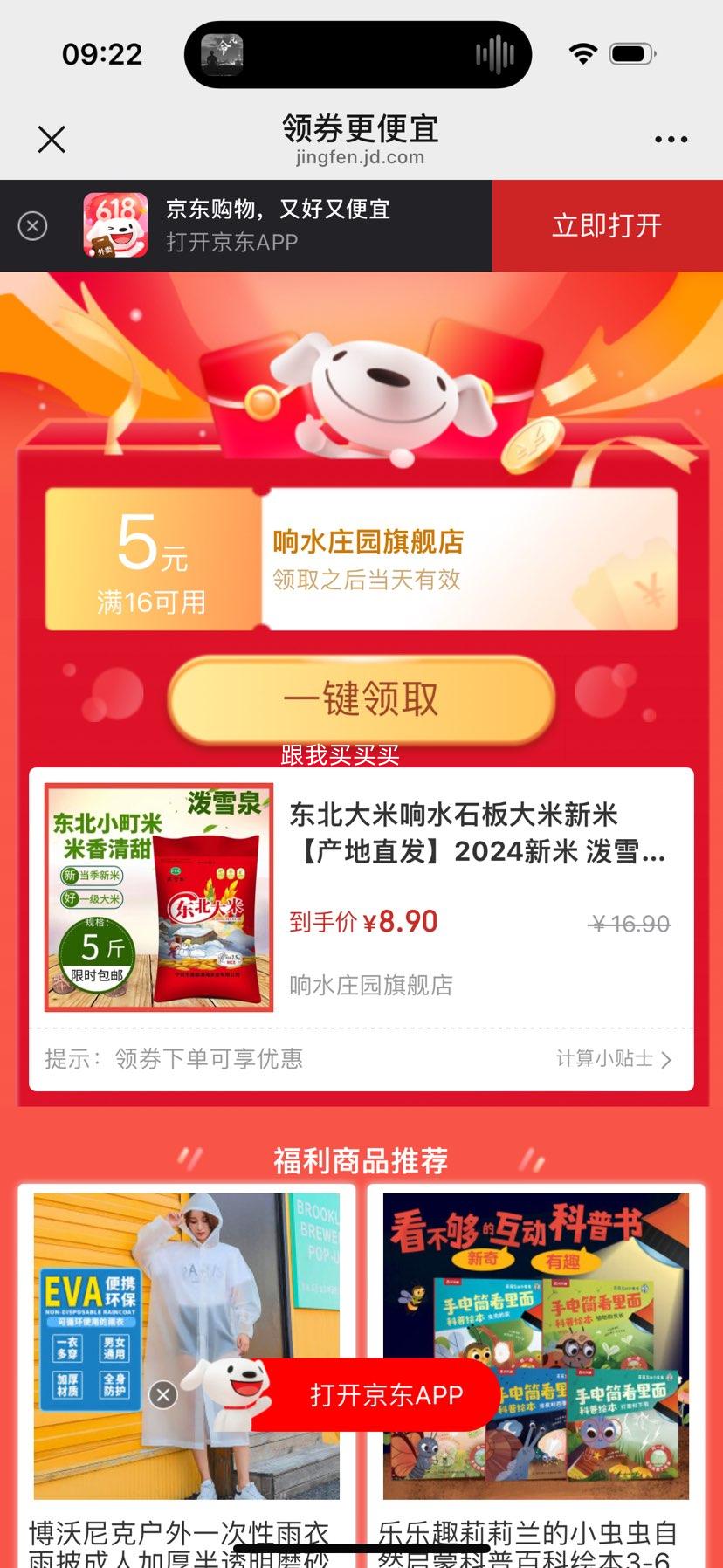The height and width of the screenshot is (1568, 723).
Task: Open the 东北大米 rice product card
Action: (x=361, y=897)
